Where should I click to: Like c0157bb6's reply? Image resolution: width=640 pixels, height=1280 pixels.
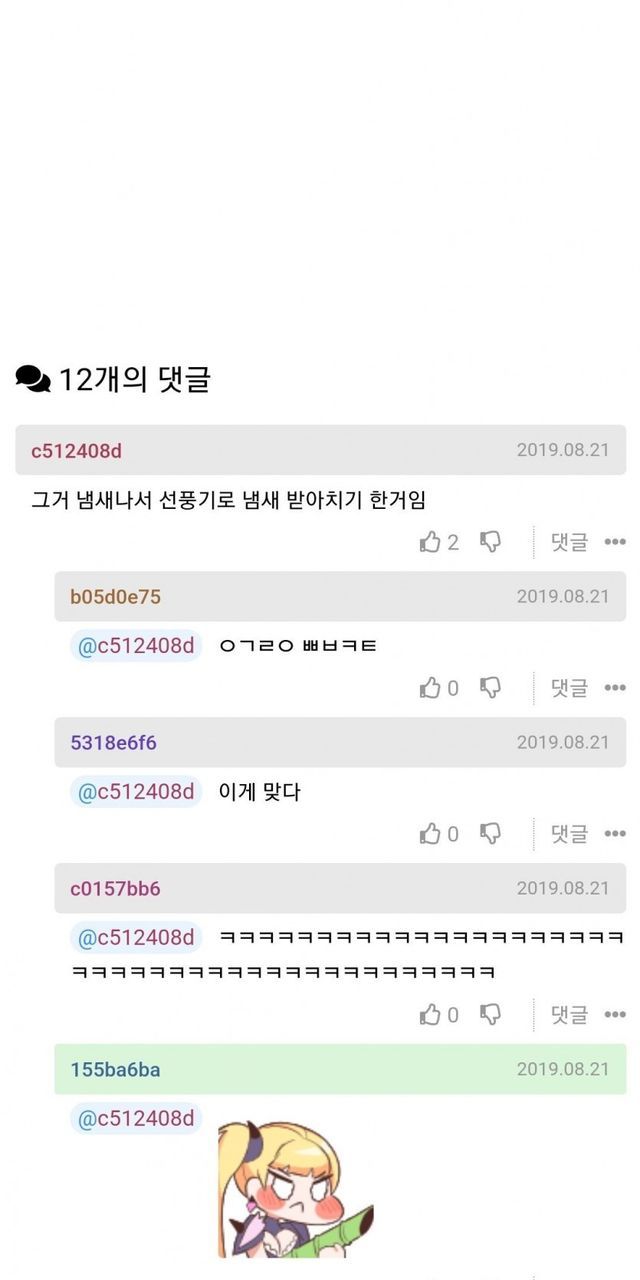click(x=431, y=1015)
